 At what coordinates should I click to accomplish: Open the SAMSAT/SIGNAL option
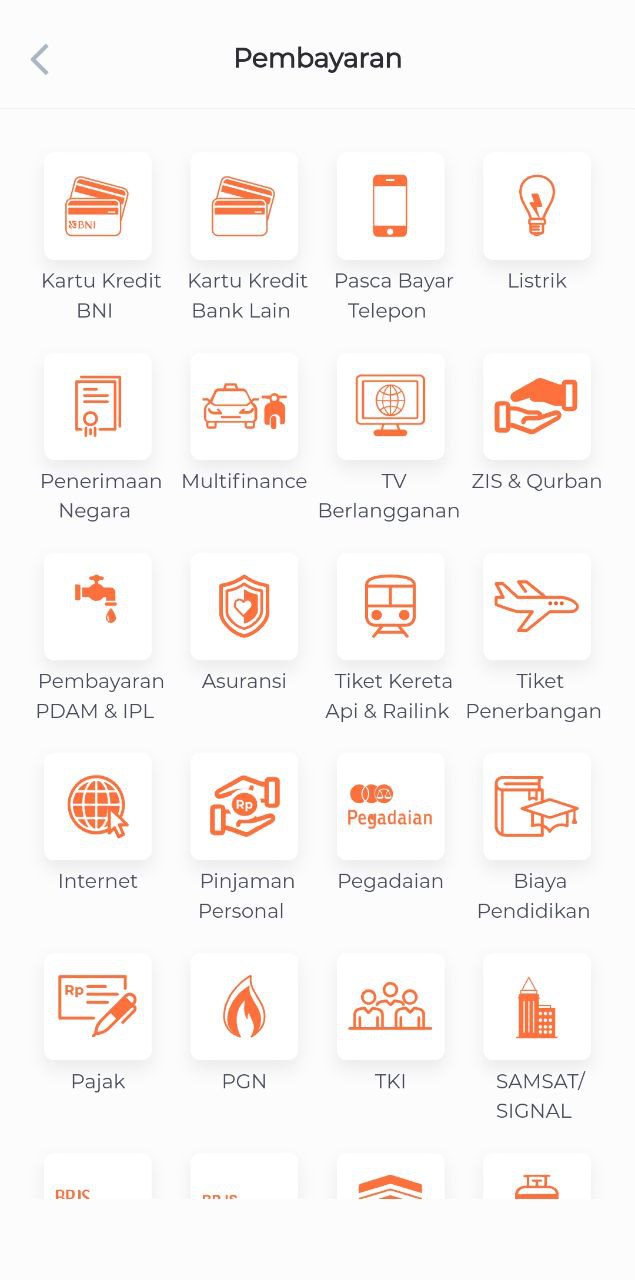[537, 1006]
